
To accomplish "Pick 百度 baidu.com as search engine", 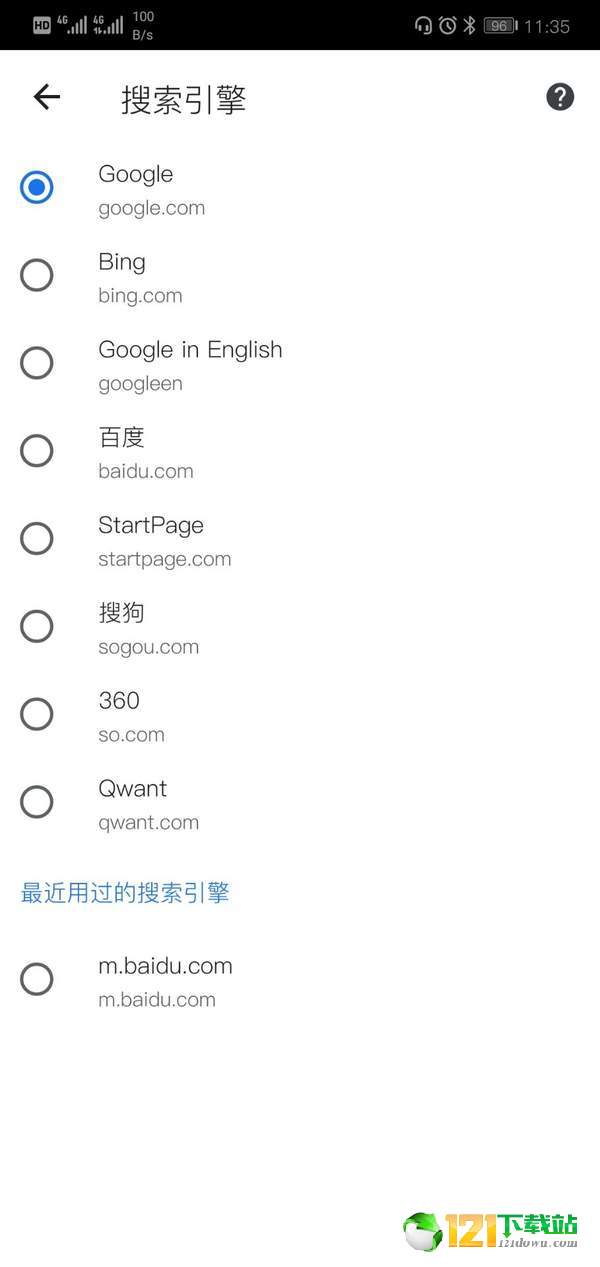I will pos(300,453).
